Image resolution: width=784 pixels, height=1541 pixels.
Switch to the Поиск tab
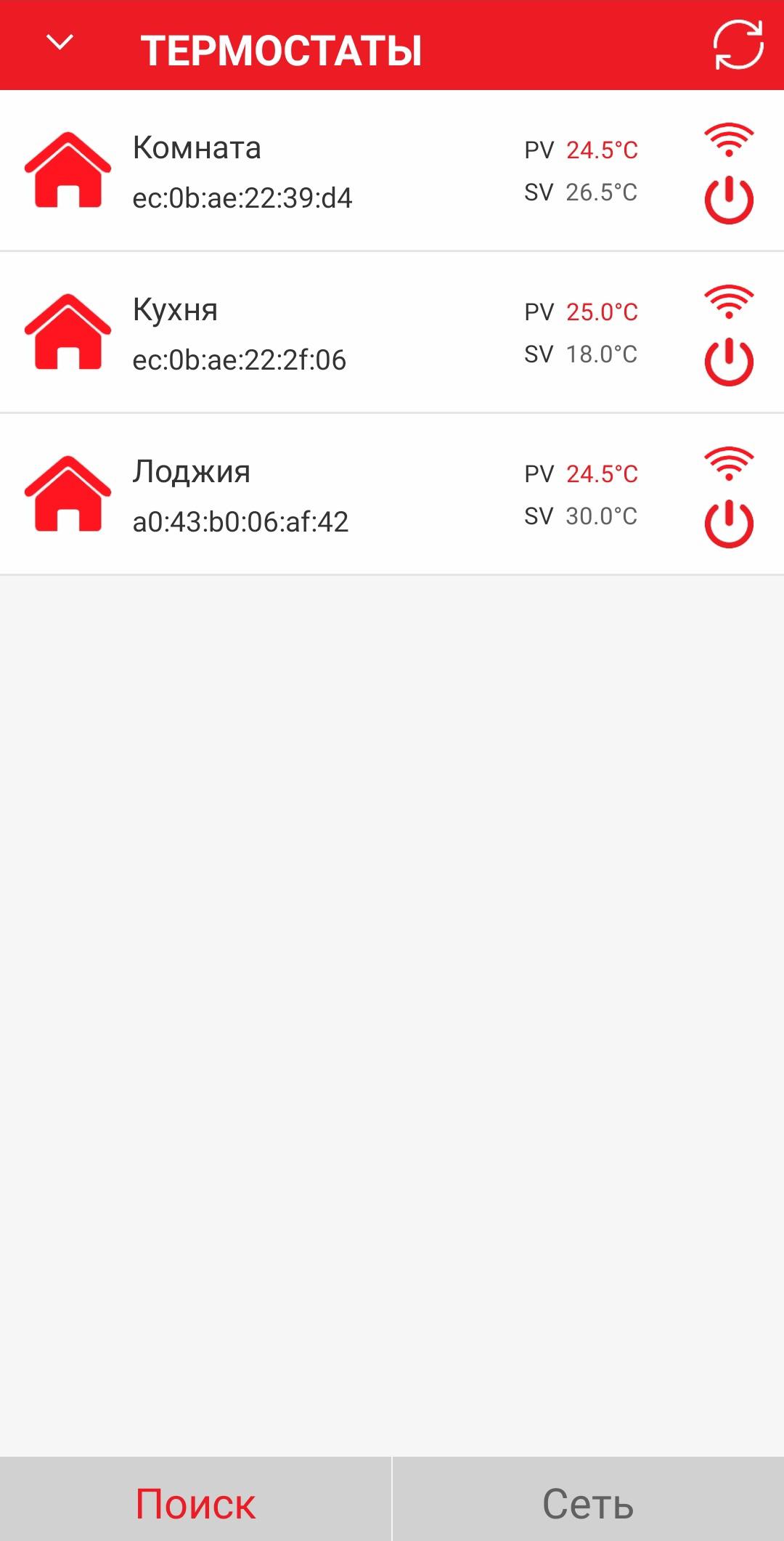(x=195, y=1503)
